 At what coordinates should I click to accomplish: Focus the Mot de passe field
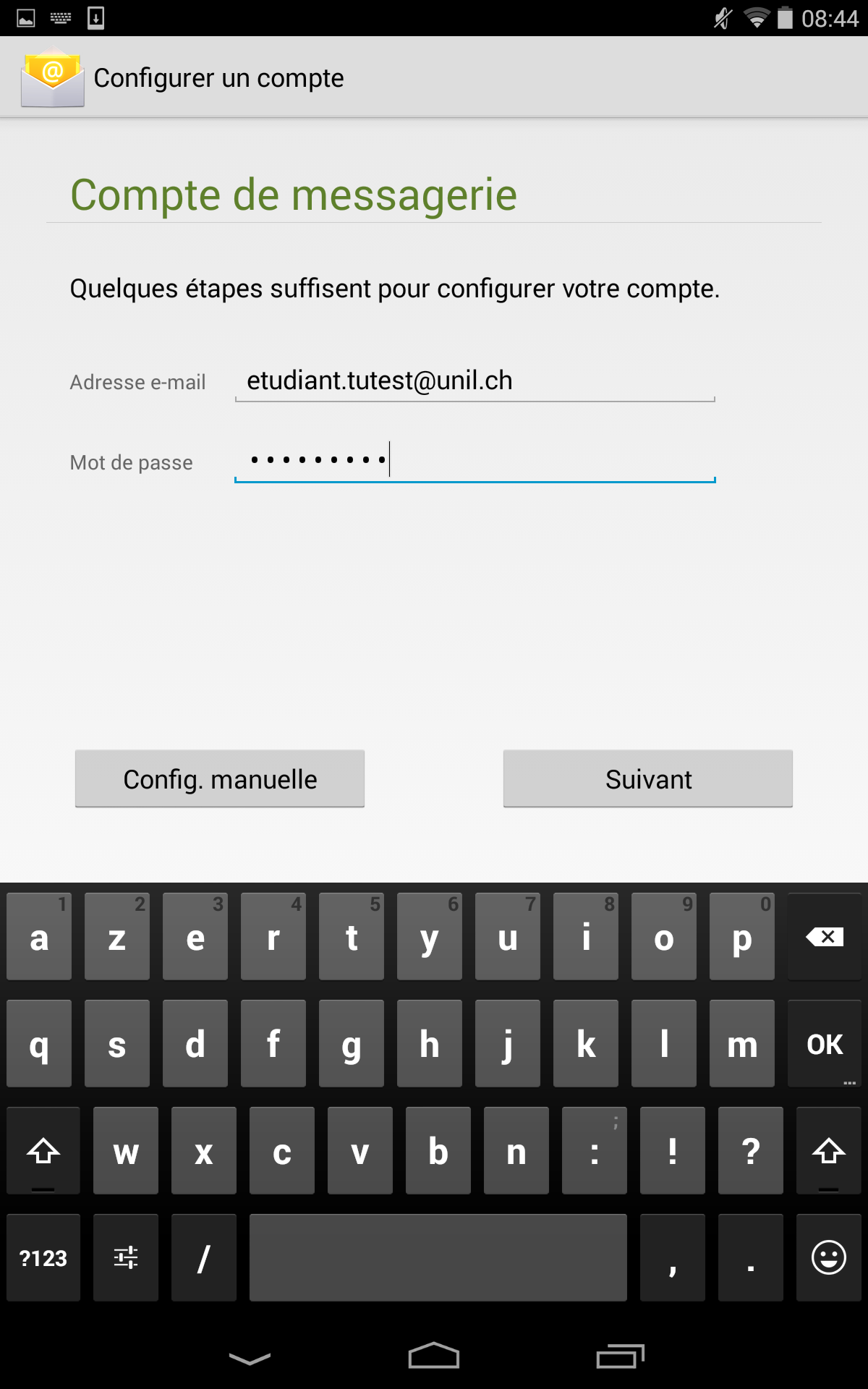pos(475,461)
